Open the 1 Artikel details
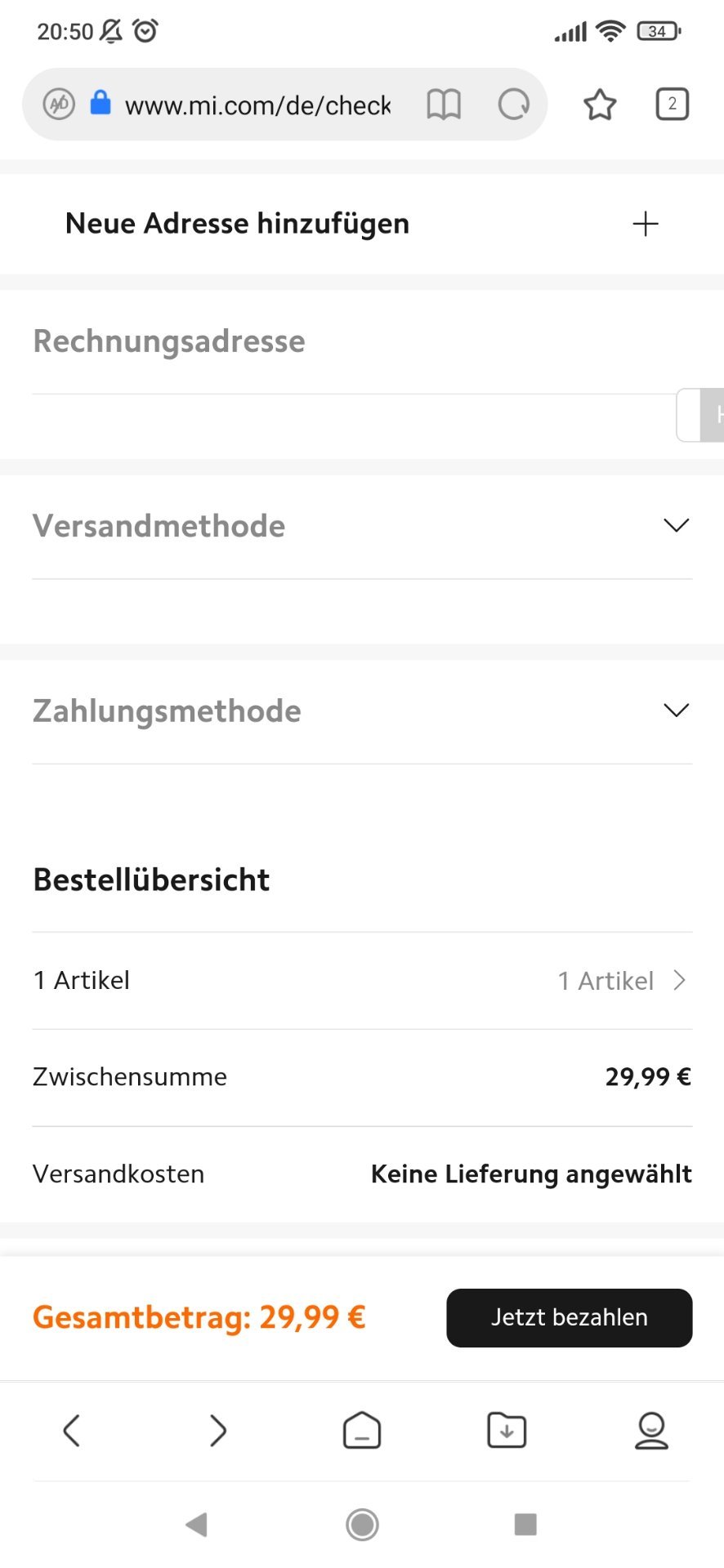Screen dimensions: 724x1568 (362, 980)
